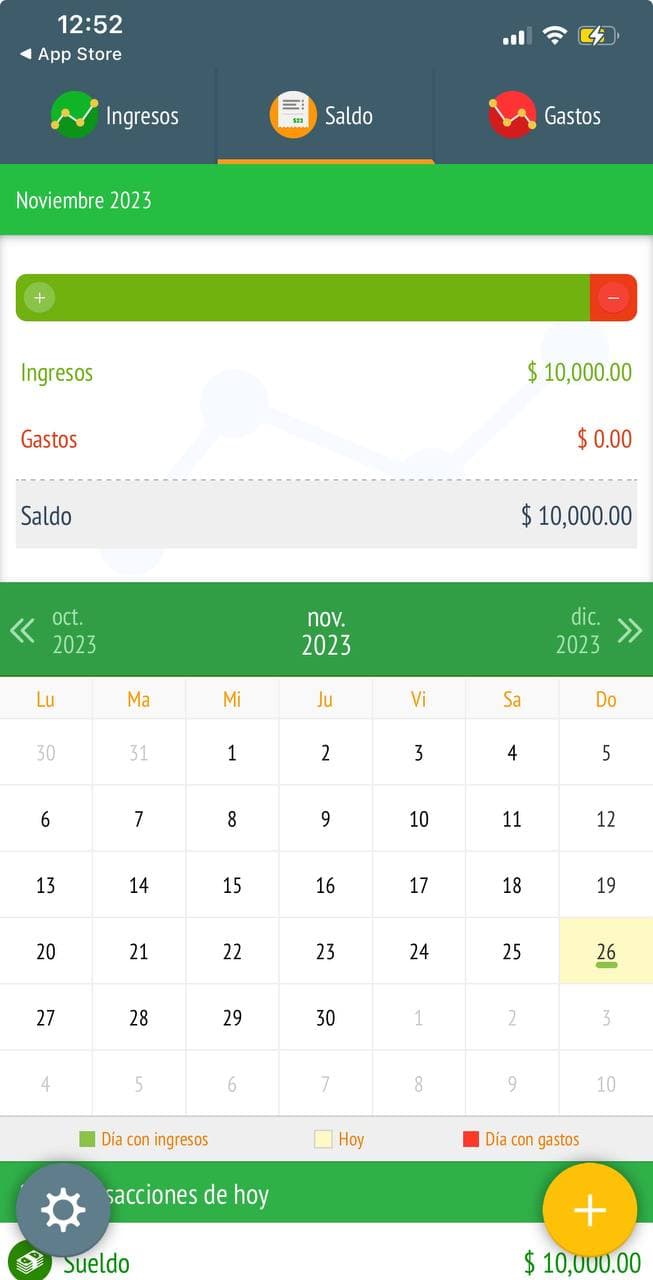The image size is (653, 1280).
Task: Advance to dic. 2023
Action: pos(598,631)
